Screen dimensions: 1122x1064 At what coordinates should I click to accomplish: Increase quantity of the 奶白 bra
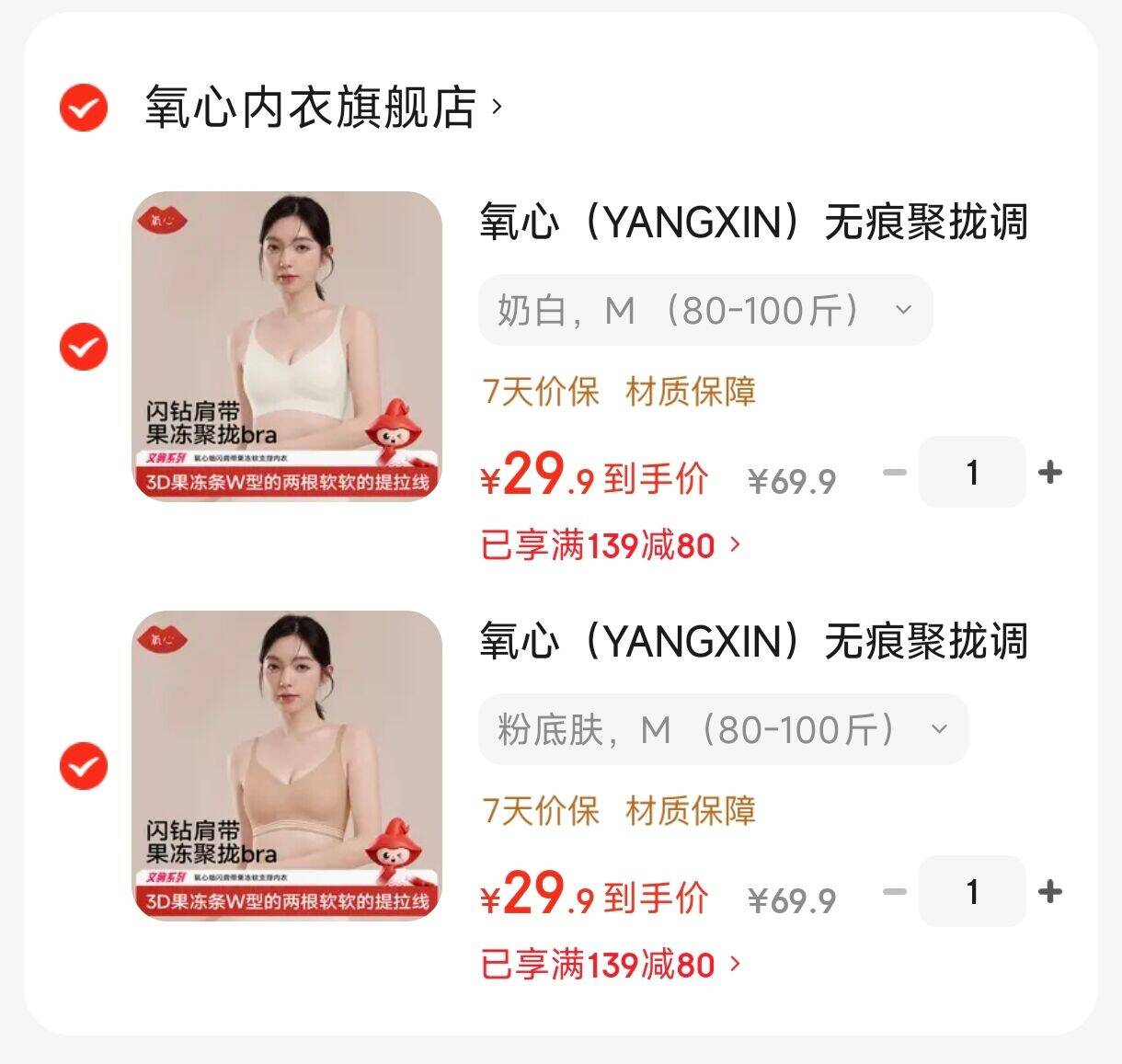tap(1049, 473)
